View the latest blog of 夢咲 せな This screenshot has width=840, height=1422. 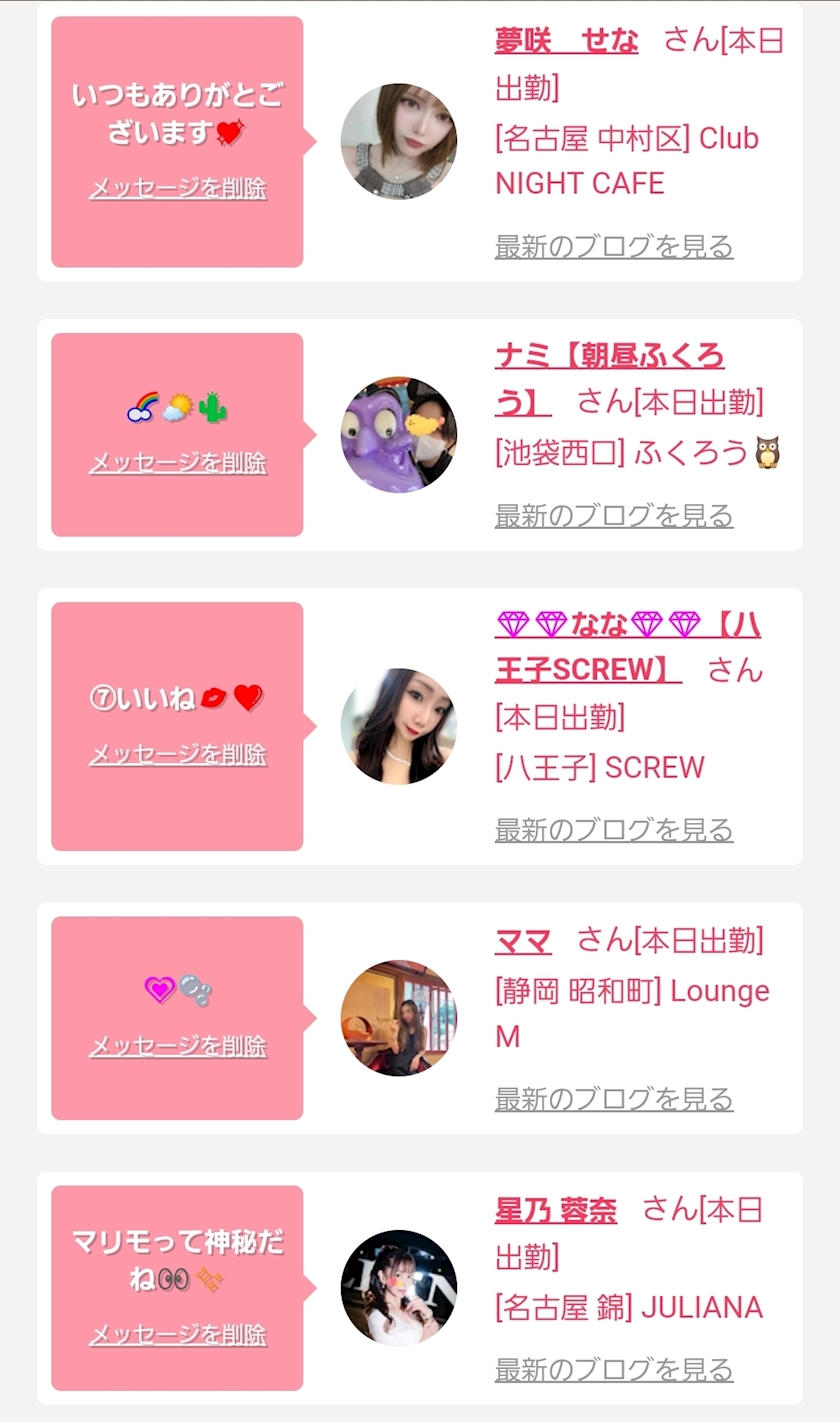(x=614, y=246)
